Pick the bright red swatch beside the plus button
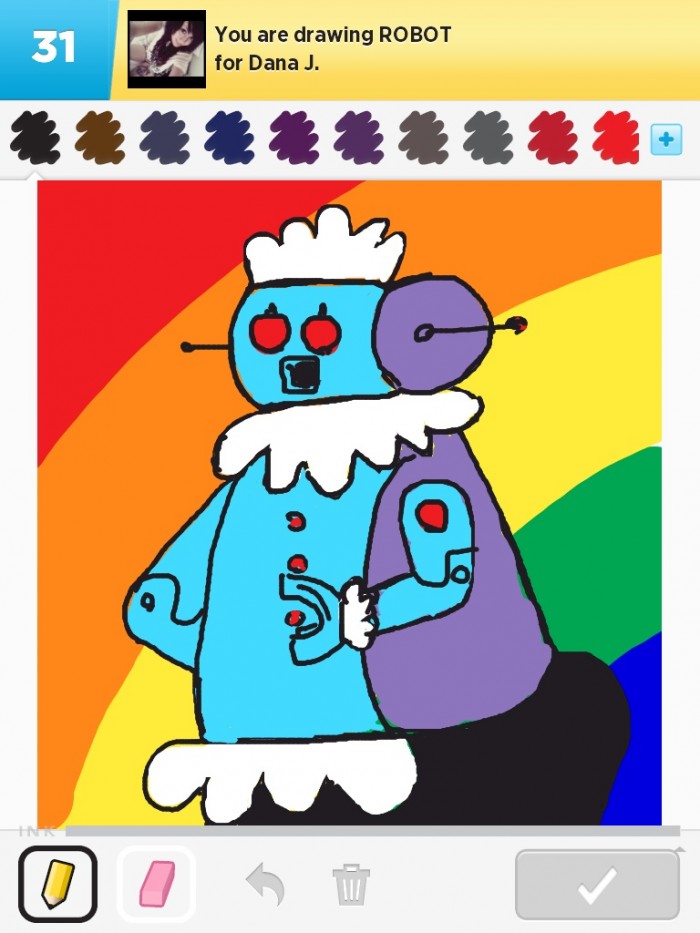Viewport: 700px width, 933px height. (x=615, y=137)
